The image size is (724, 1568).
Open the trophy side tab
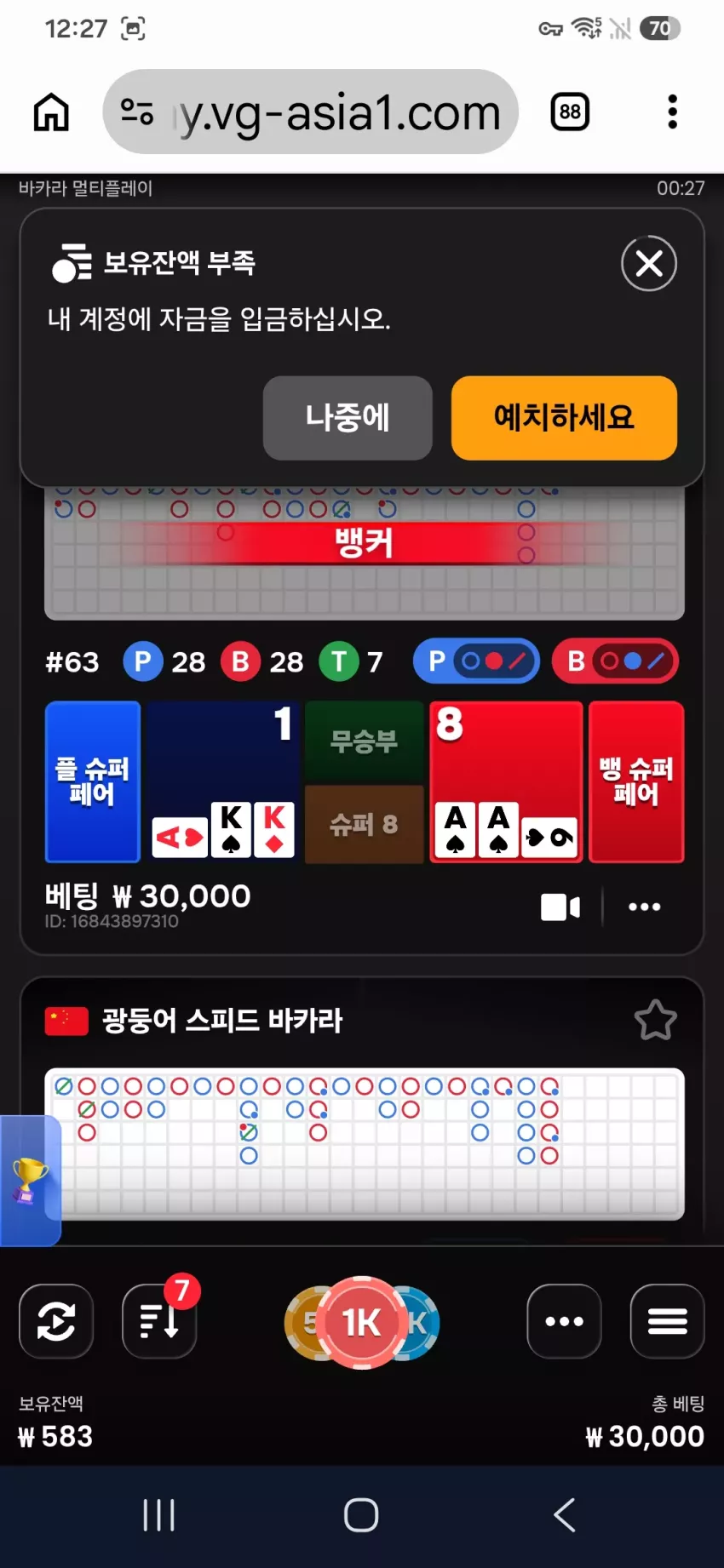pyautogui.click(x=30, y=1181)
